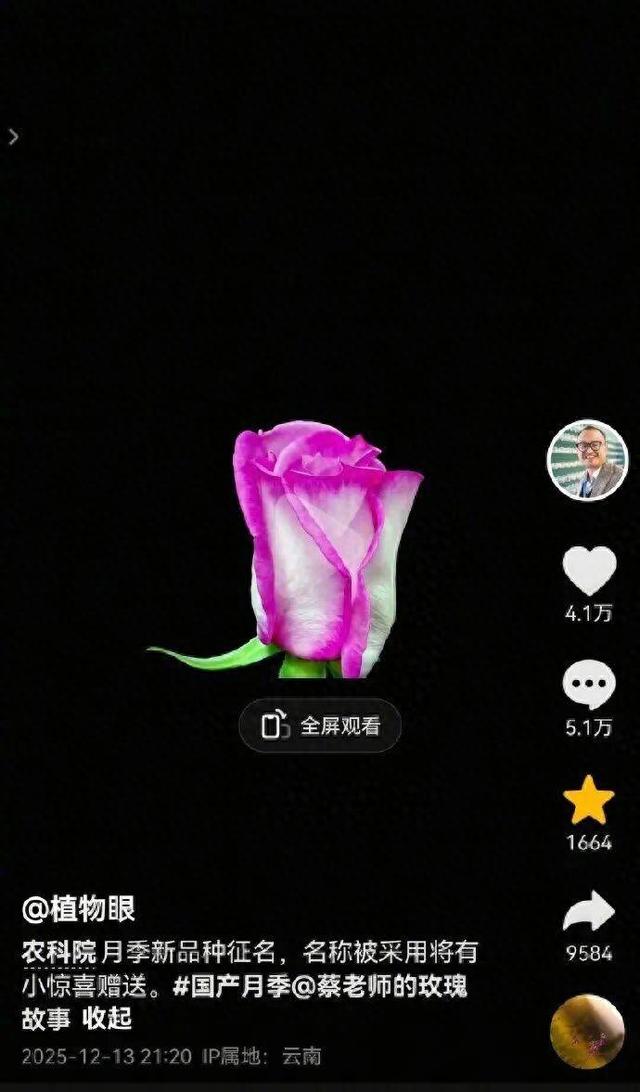Look up the underlined 农科院 keyword
Screen dimensions: 640x1092
59,953
